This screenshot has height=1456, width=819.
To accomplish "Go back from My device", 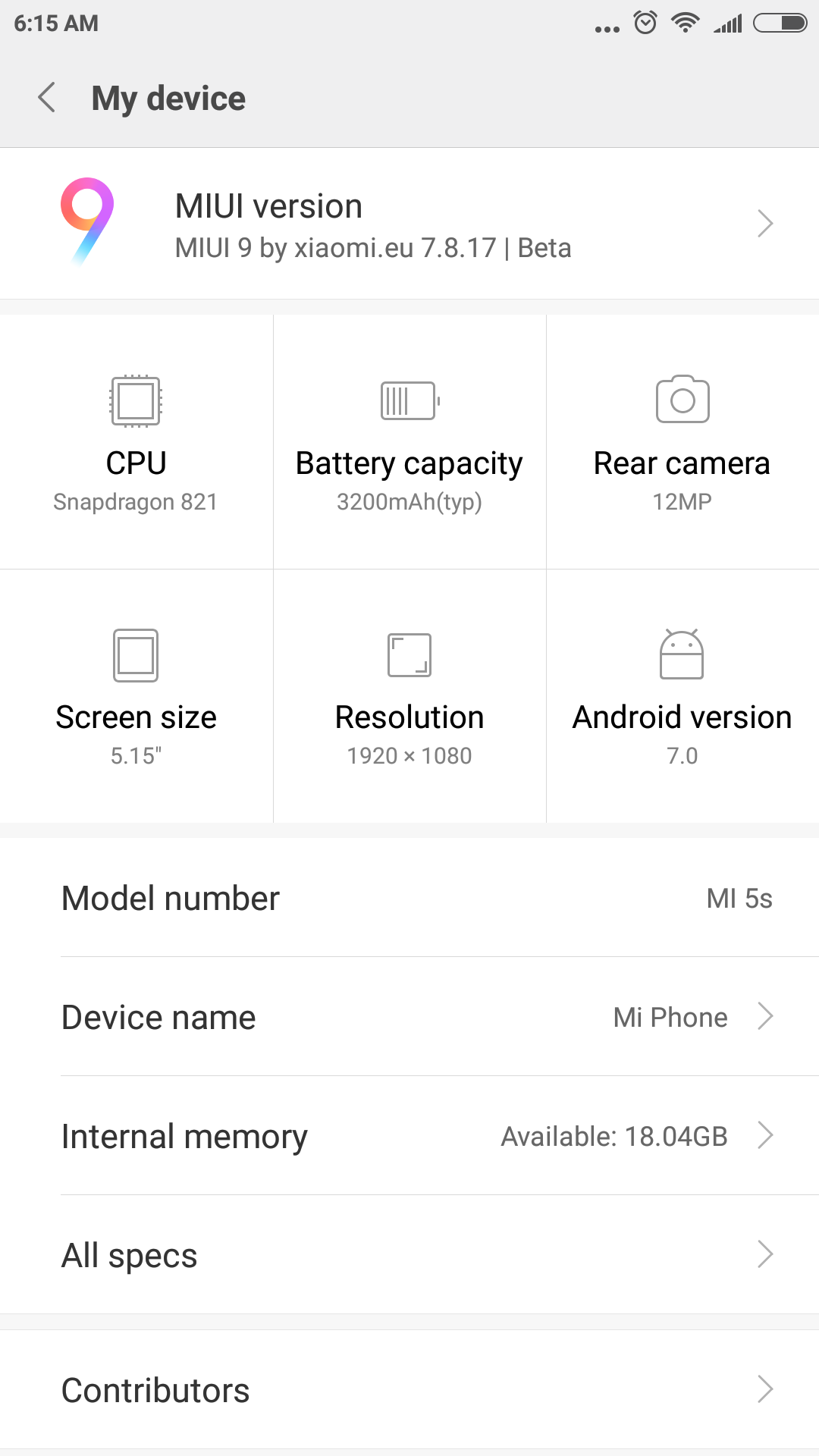I will 47,98.
